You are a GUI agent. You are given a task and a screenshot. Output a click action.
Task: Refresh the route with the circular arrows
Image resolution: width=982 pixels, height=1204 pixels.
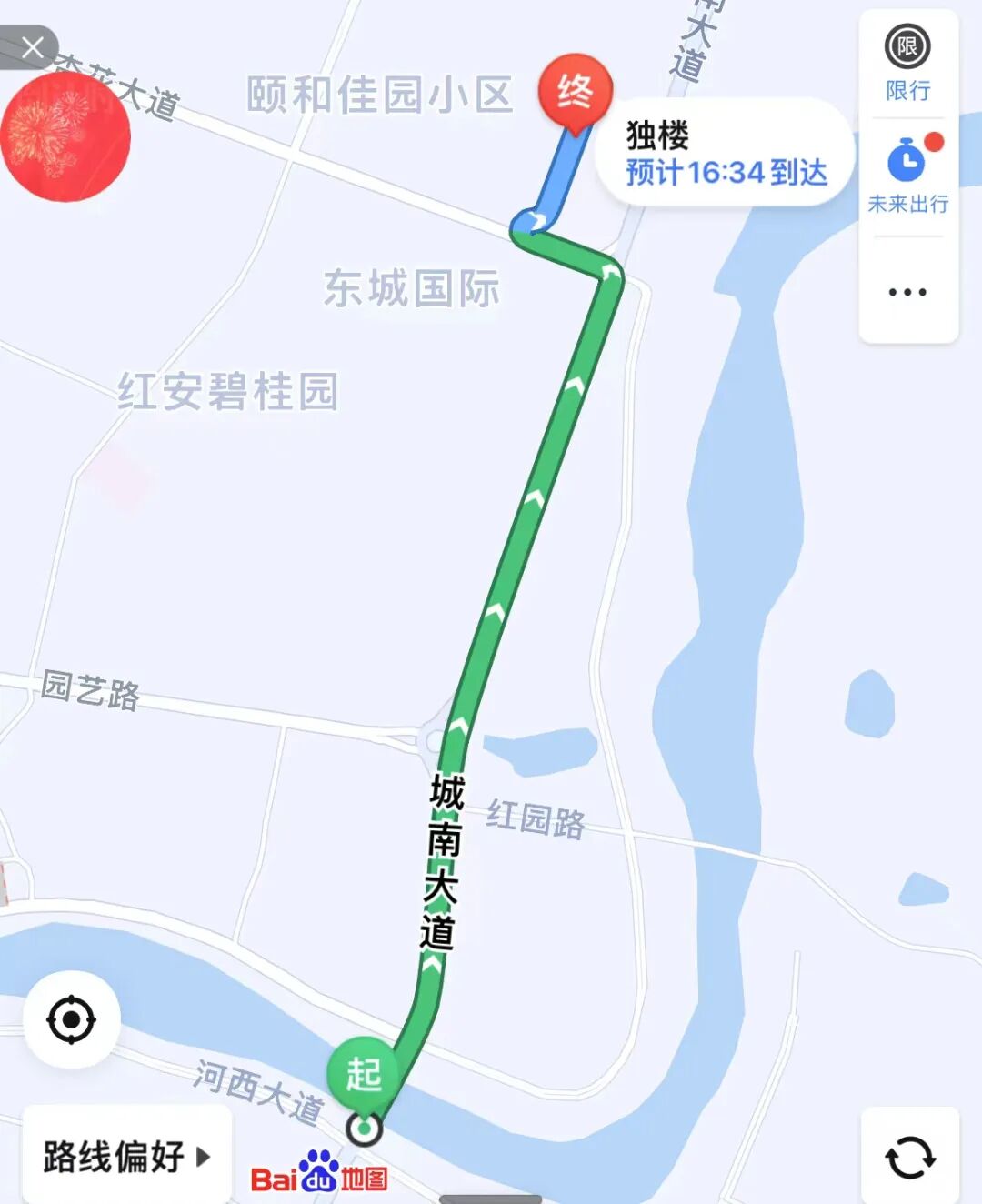910,1158
